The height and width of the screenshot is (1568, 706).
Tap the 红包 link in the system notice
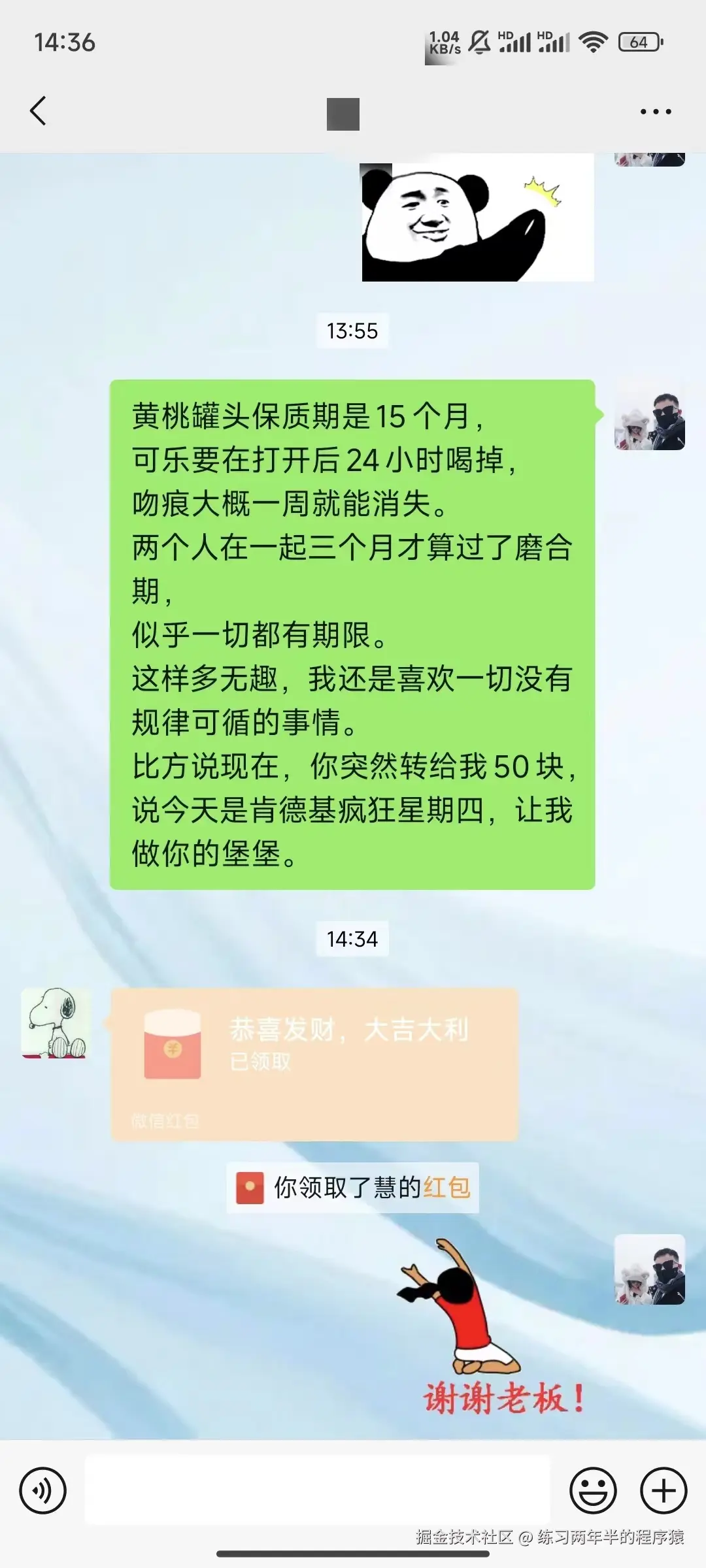(446, 1187)
